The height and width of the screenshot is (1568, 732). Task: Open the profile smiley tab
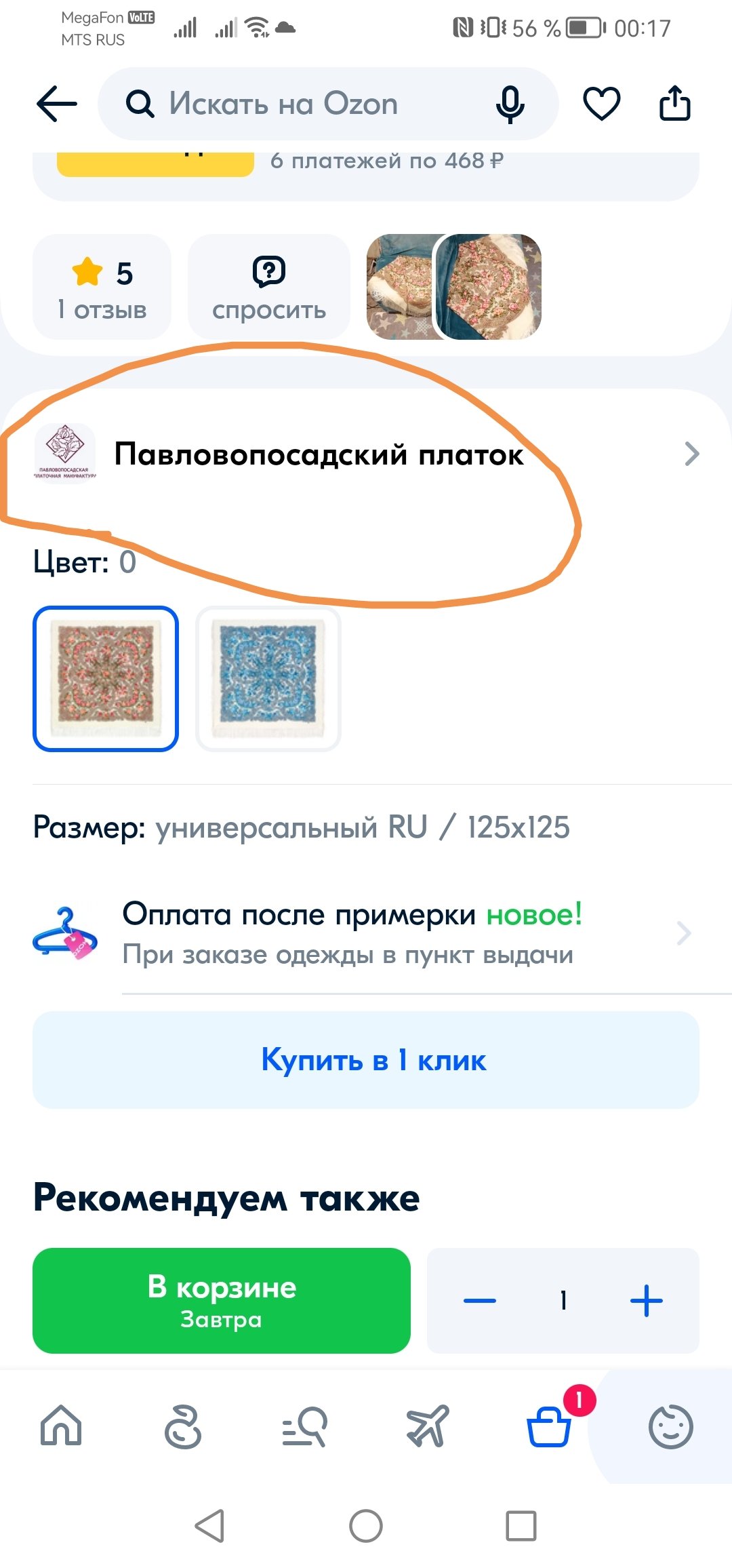click(x=670, y=1426)
